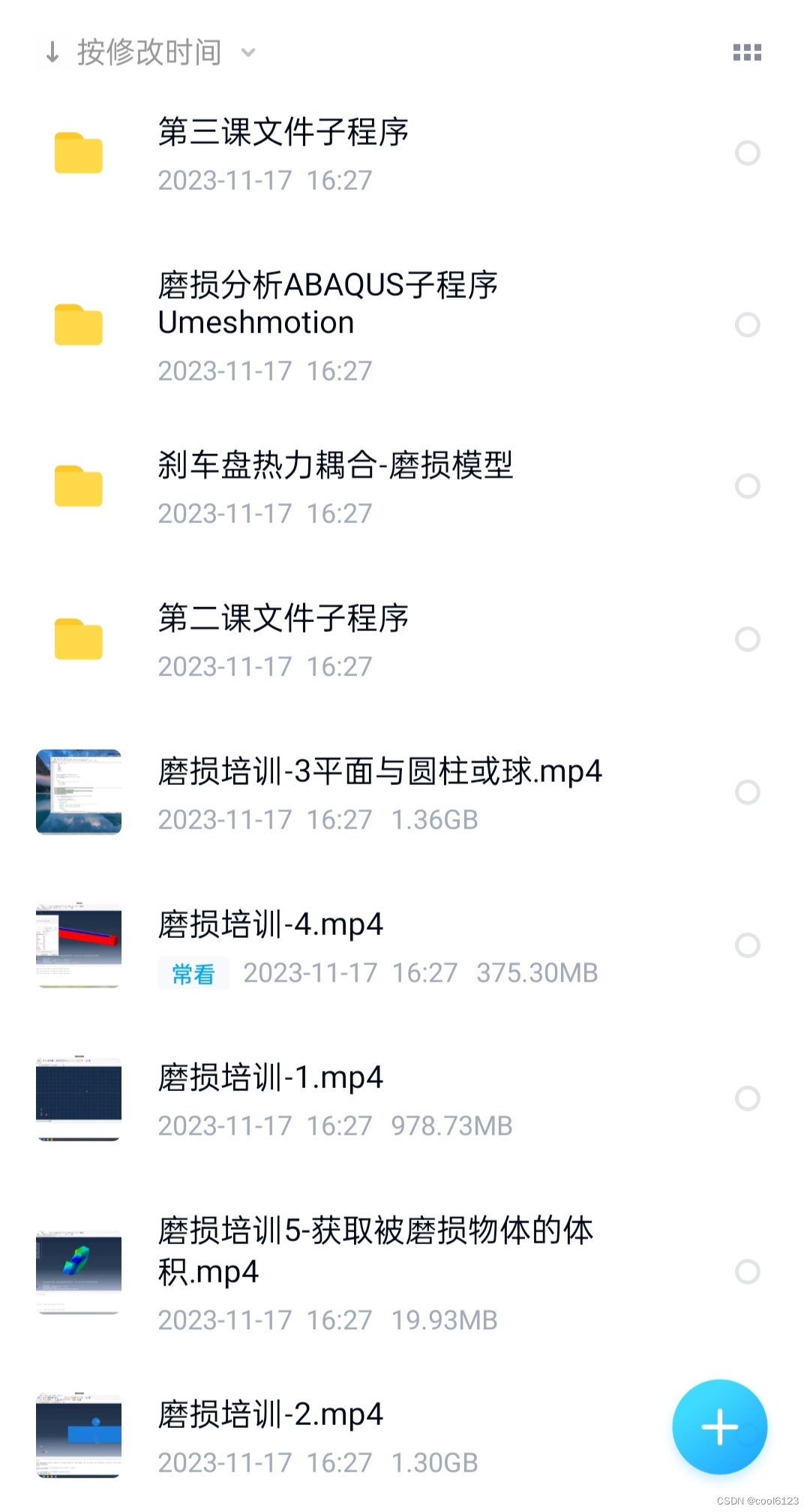The height and width of the screenshot is (1512, 810).
Task: Select the 第三课文件子程序 folder checkbox
Action: (x=747, y=153)
